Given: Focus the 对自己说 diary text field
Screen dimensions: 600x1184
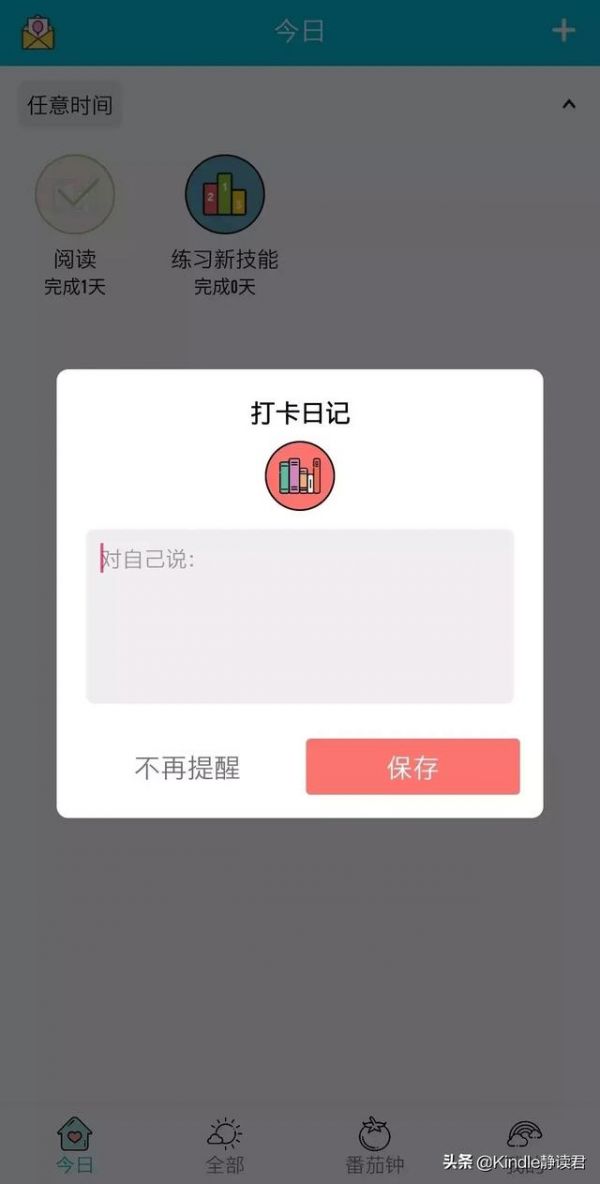Looking at the screenshot, I should click(x=300, y=615).
